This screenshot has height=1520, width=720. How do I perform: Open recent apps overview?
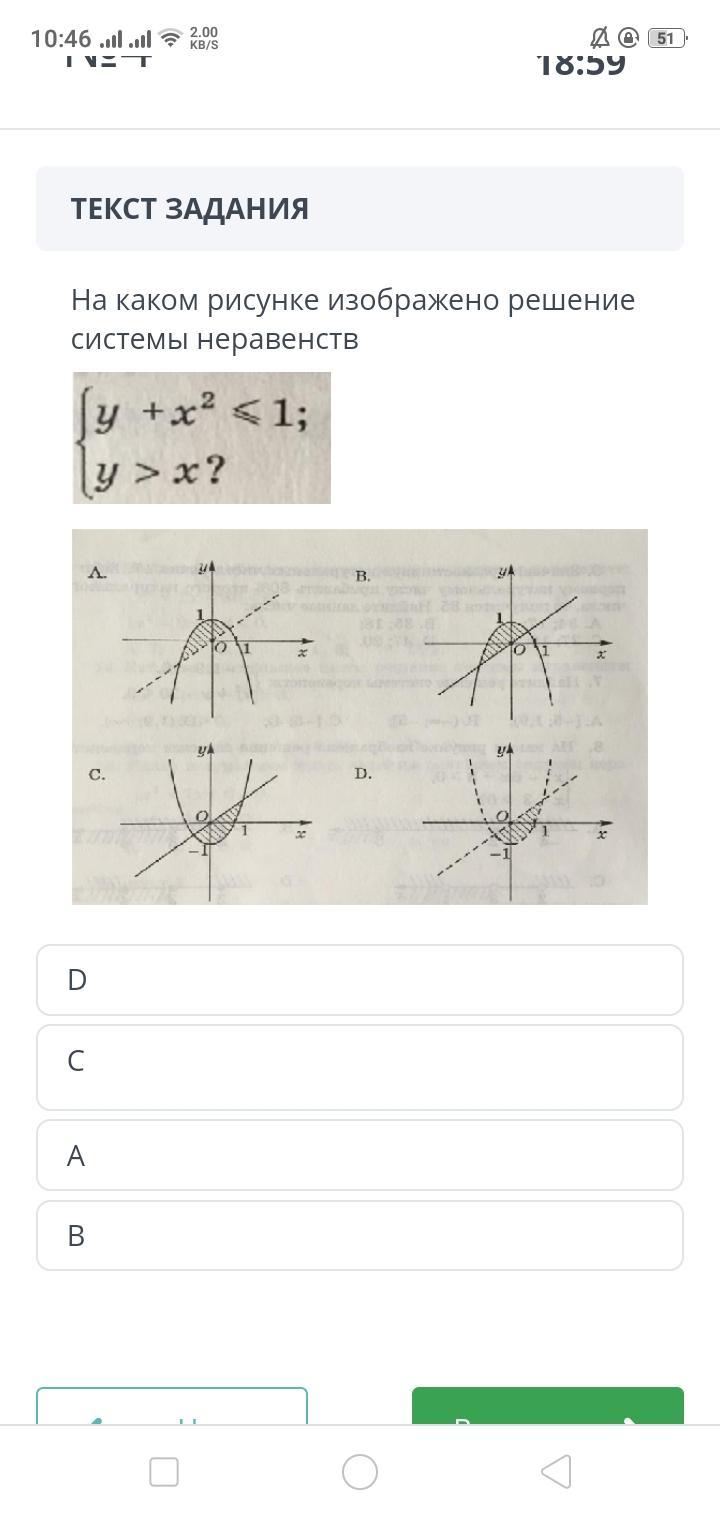pyautogui.click(x=164, y=1472)
